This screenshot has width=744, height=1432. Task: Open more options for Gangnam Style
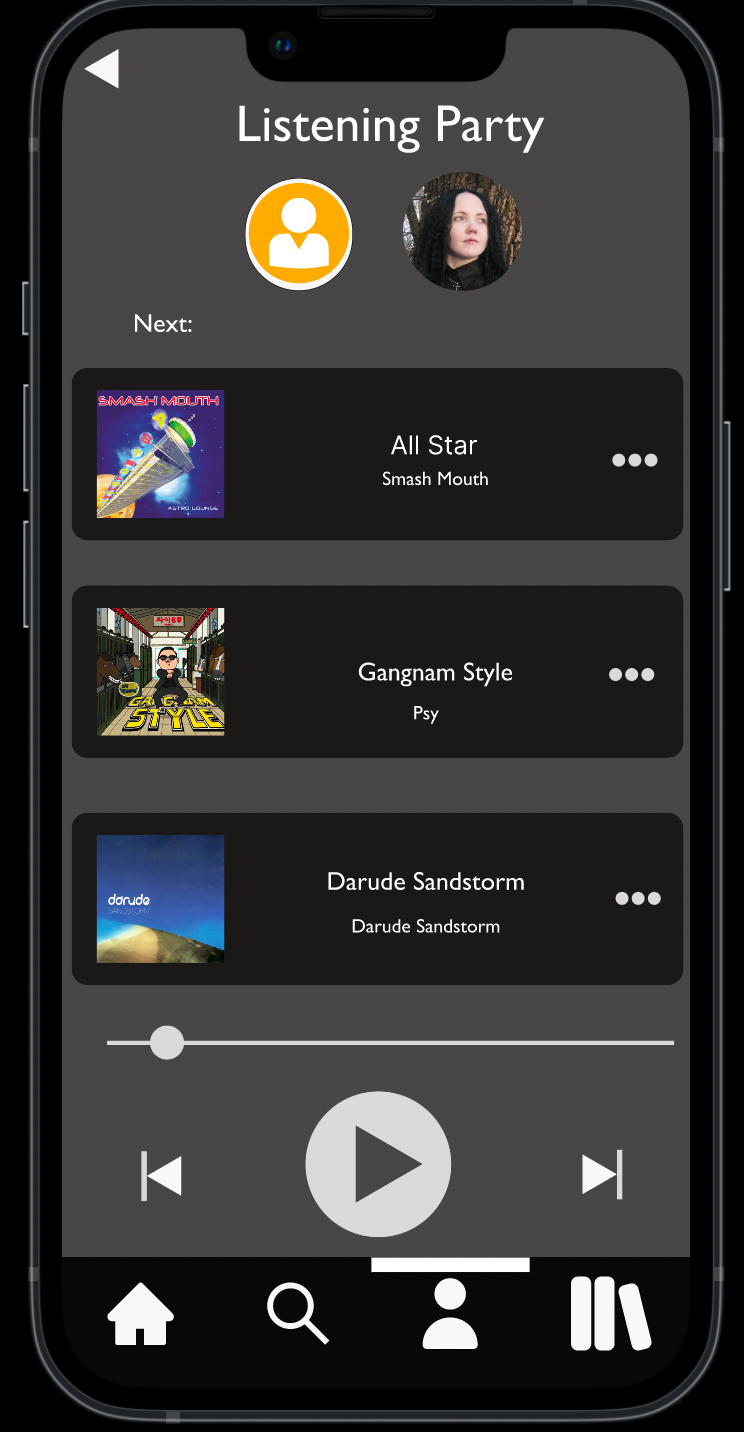[x=632, y=675]
